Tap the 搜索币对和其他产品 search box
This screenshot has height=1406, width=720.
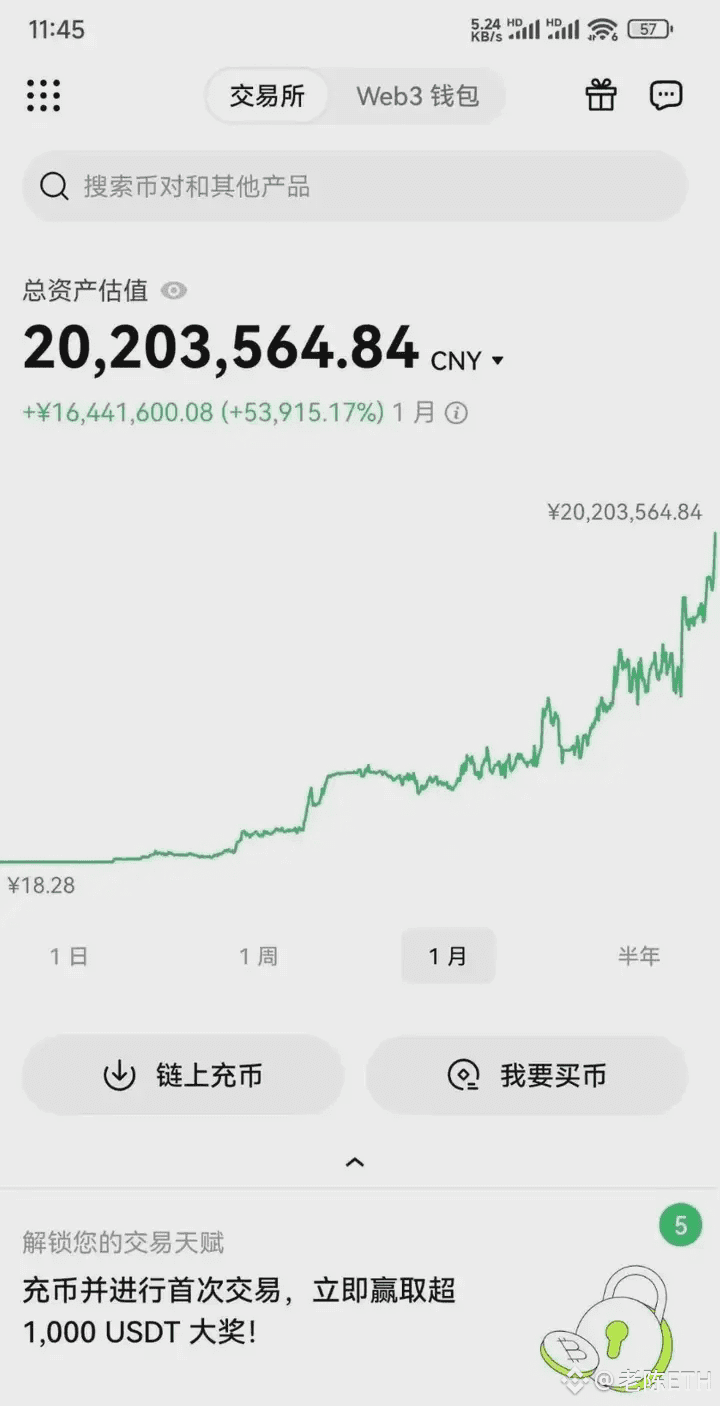click(355, 186)
